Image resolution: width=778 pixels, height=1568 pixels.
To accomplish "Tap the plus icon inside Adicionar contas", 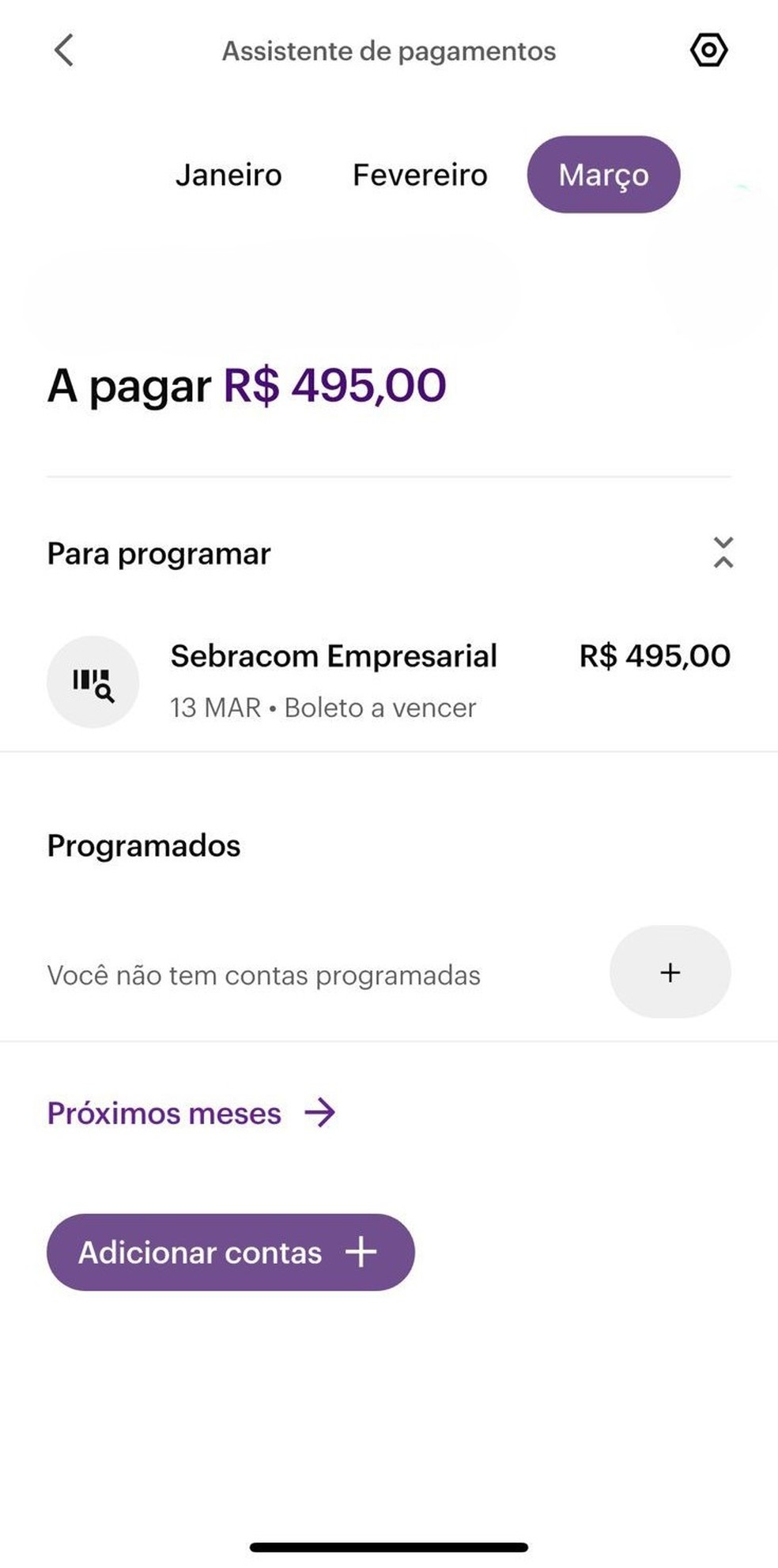I will (363, 1252).
